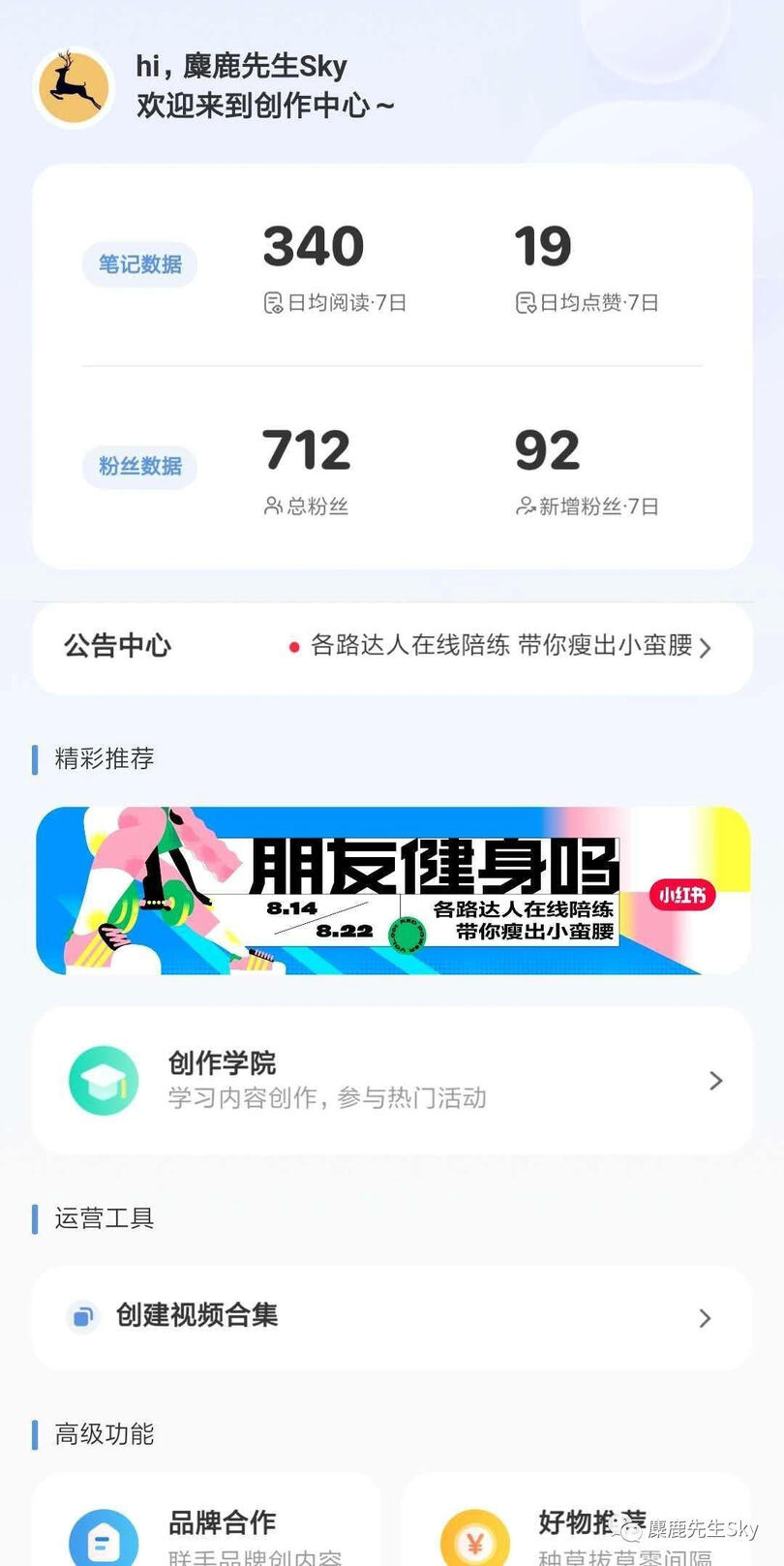The height and width of the screenshot is (1566, 784).
Task: Click the red notification dot in 公告中心
Action: (294, 647)
